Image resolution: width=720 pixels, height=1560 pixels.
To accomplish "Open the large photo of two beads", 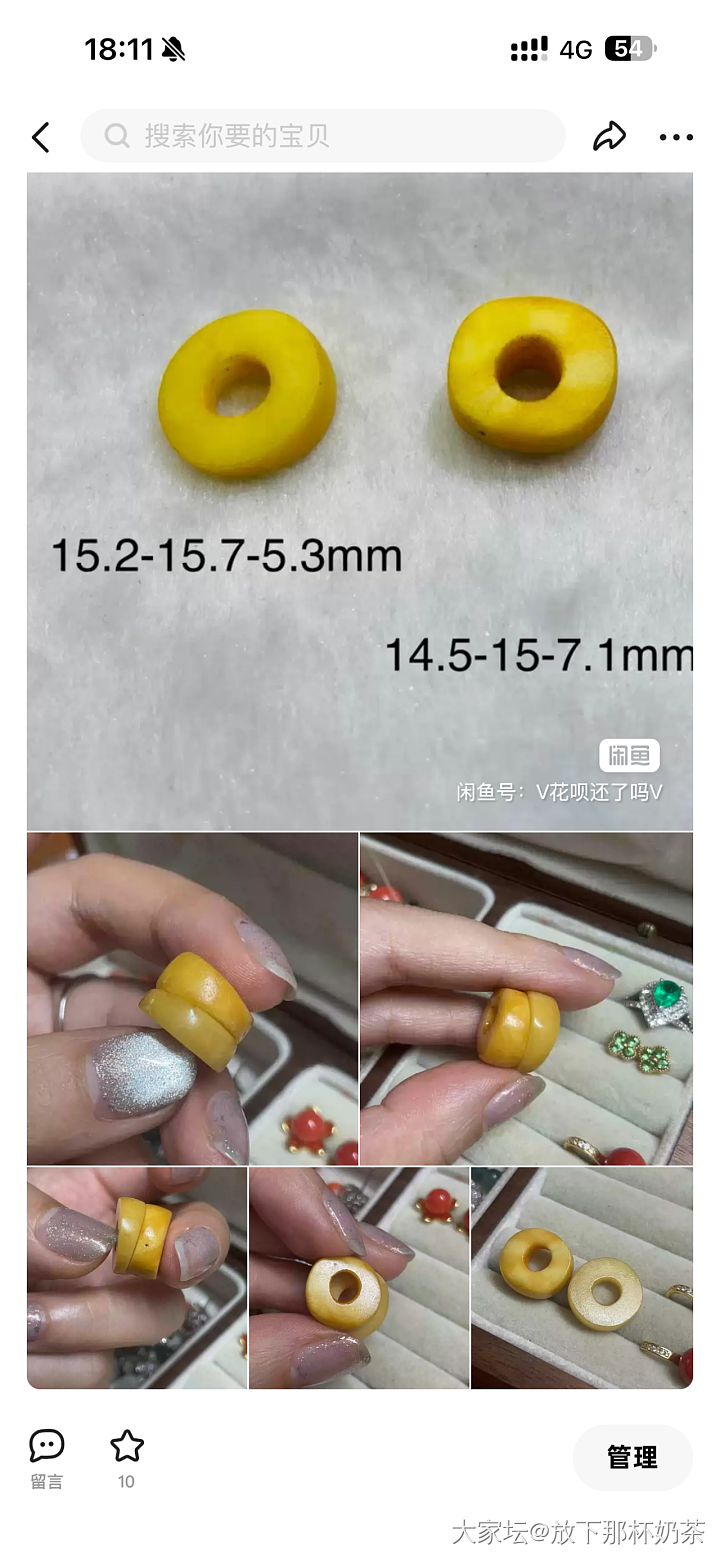I will [359, 500].
